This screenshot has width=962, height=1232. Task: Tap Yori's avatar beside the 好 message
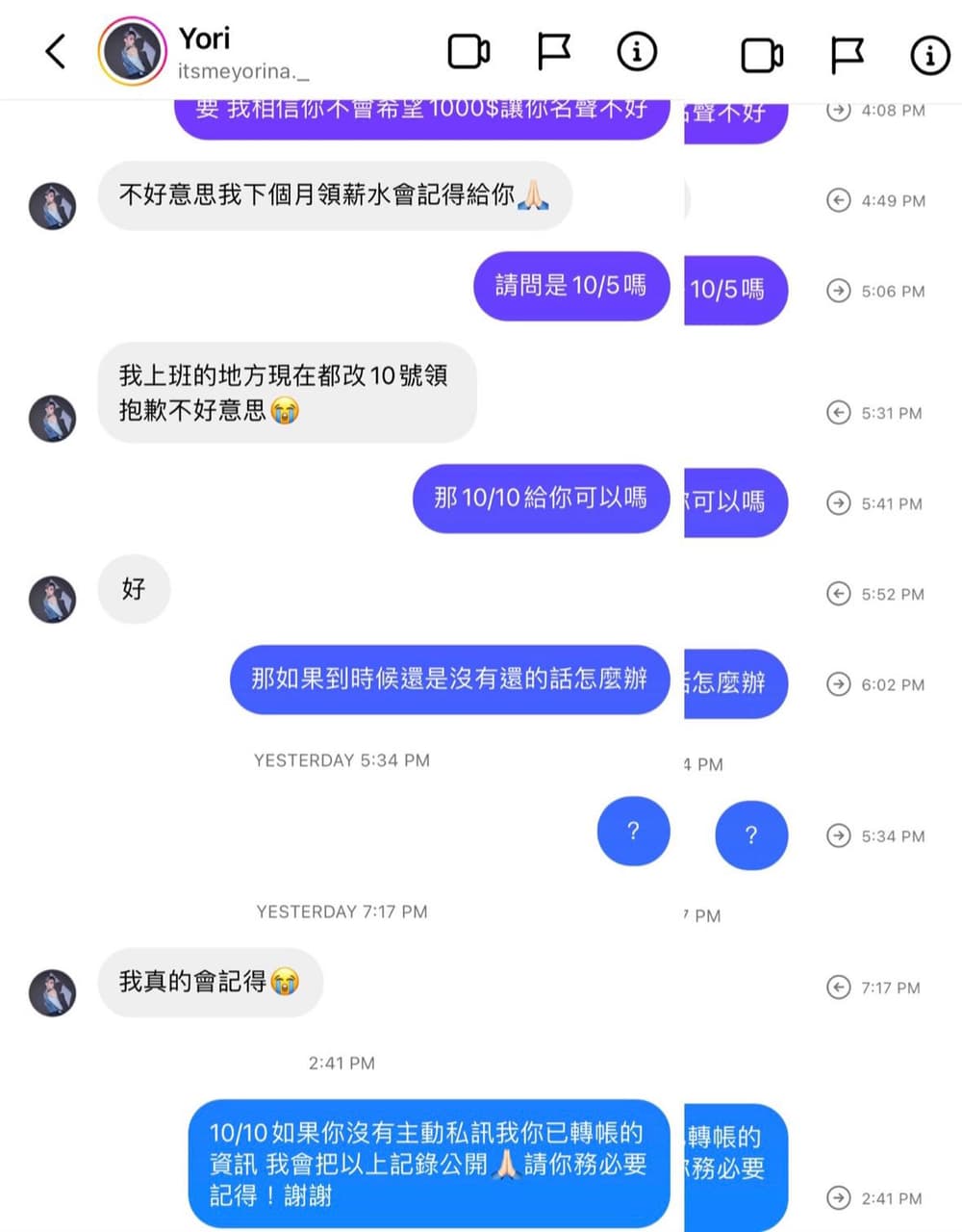click(53, 590)
